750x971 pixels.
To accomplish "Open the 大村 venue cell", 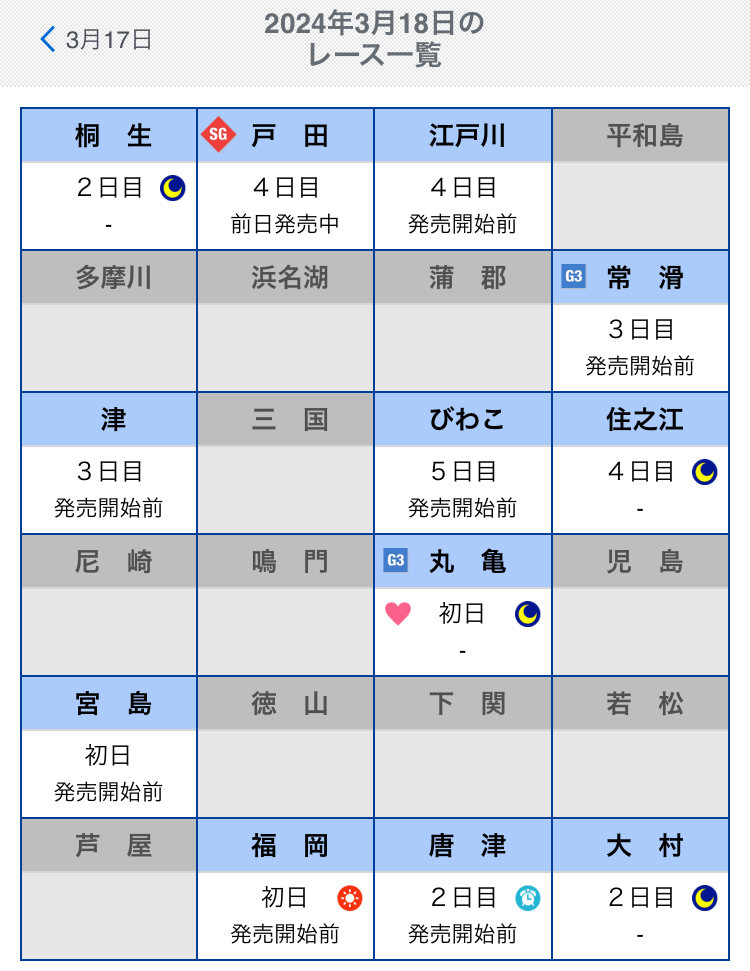I will coord(640,890).
